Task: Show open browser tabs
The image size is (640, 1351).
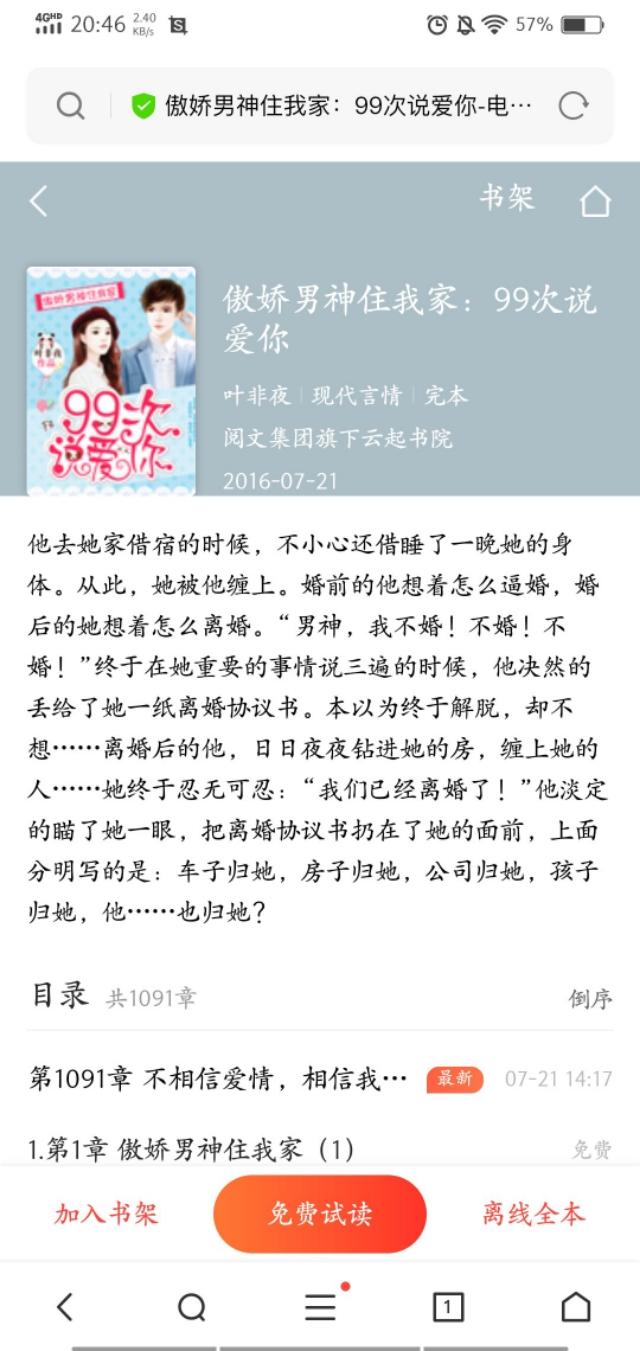Action: point(447,1306)
